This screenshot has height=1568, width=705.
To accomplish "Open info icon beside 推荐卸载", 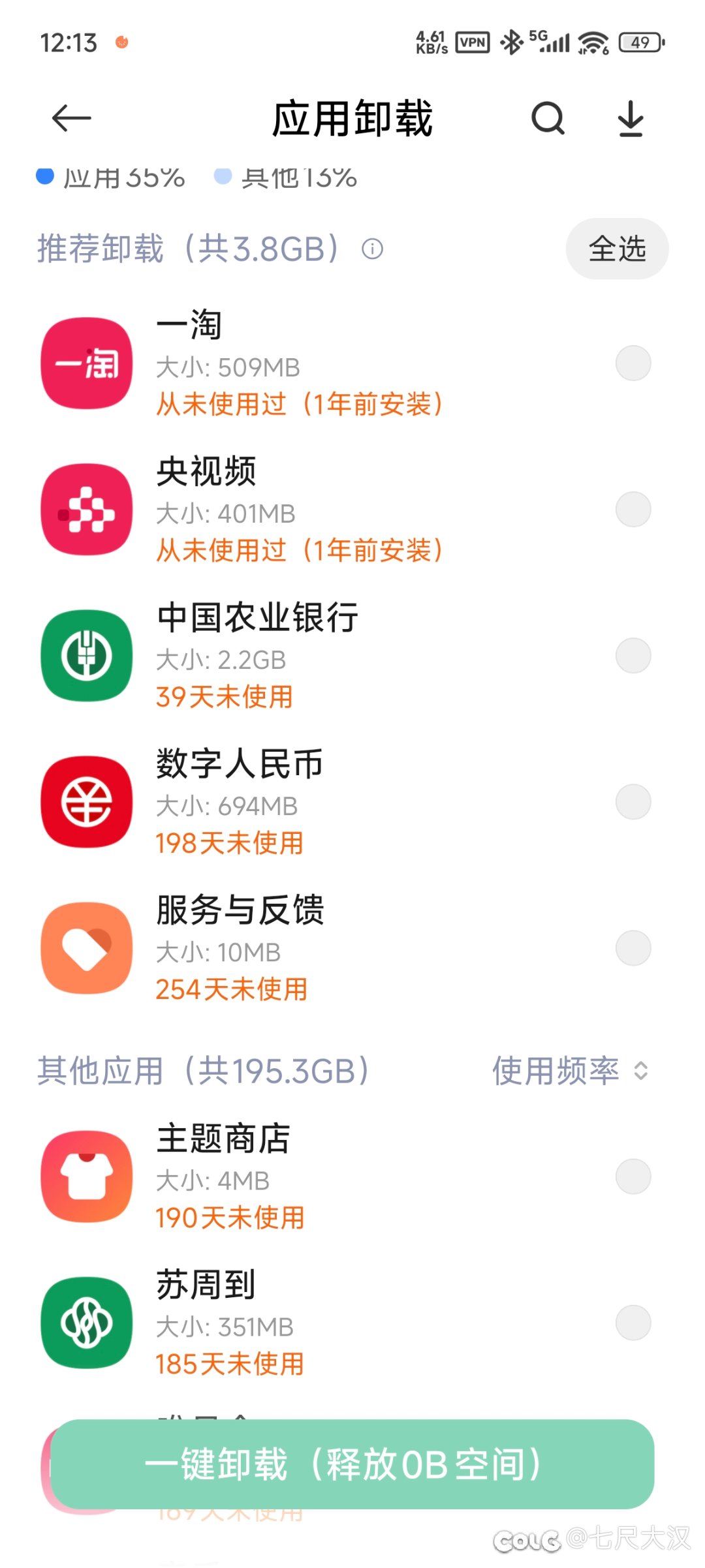I will (373, 249).
